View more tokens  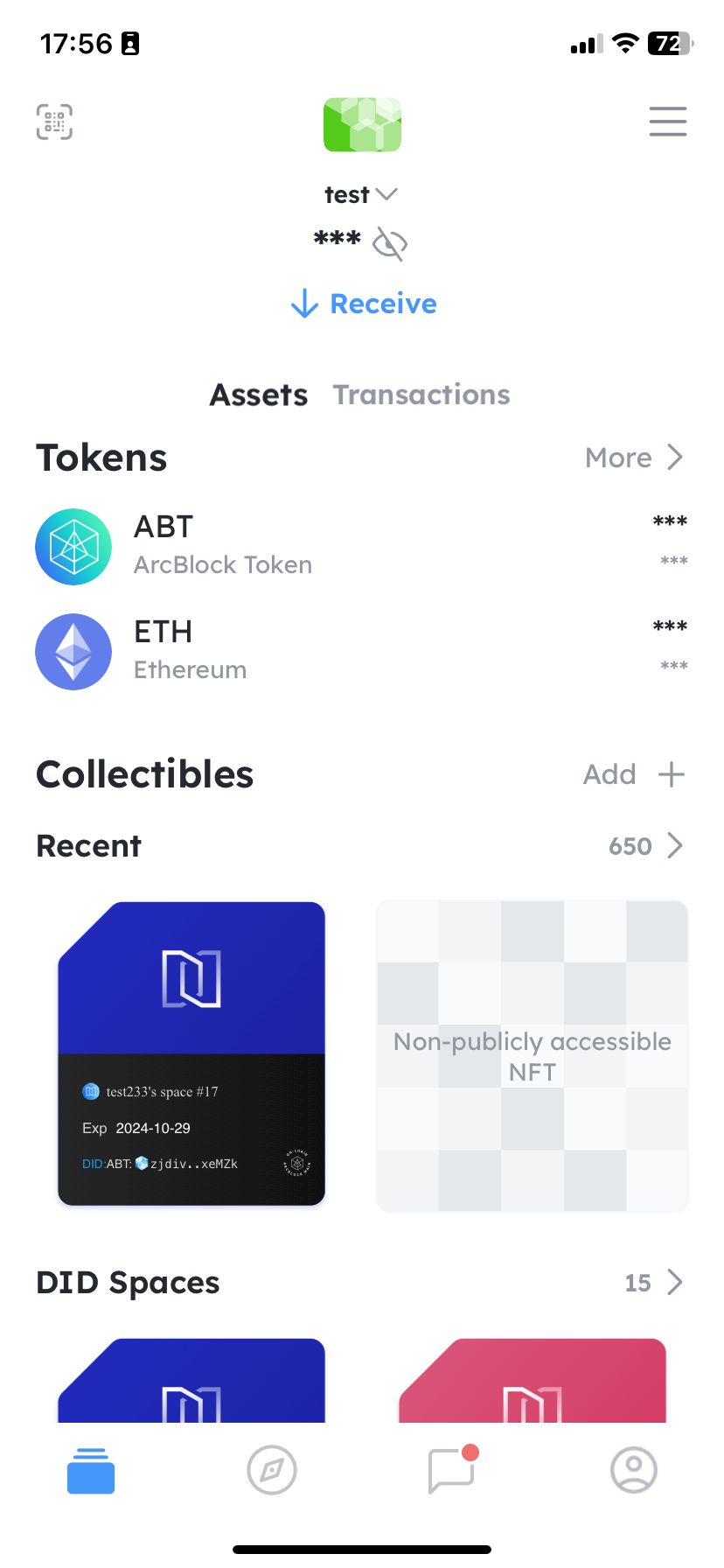click(633, 458)
